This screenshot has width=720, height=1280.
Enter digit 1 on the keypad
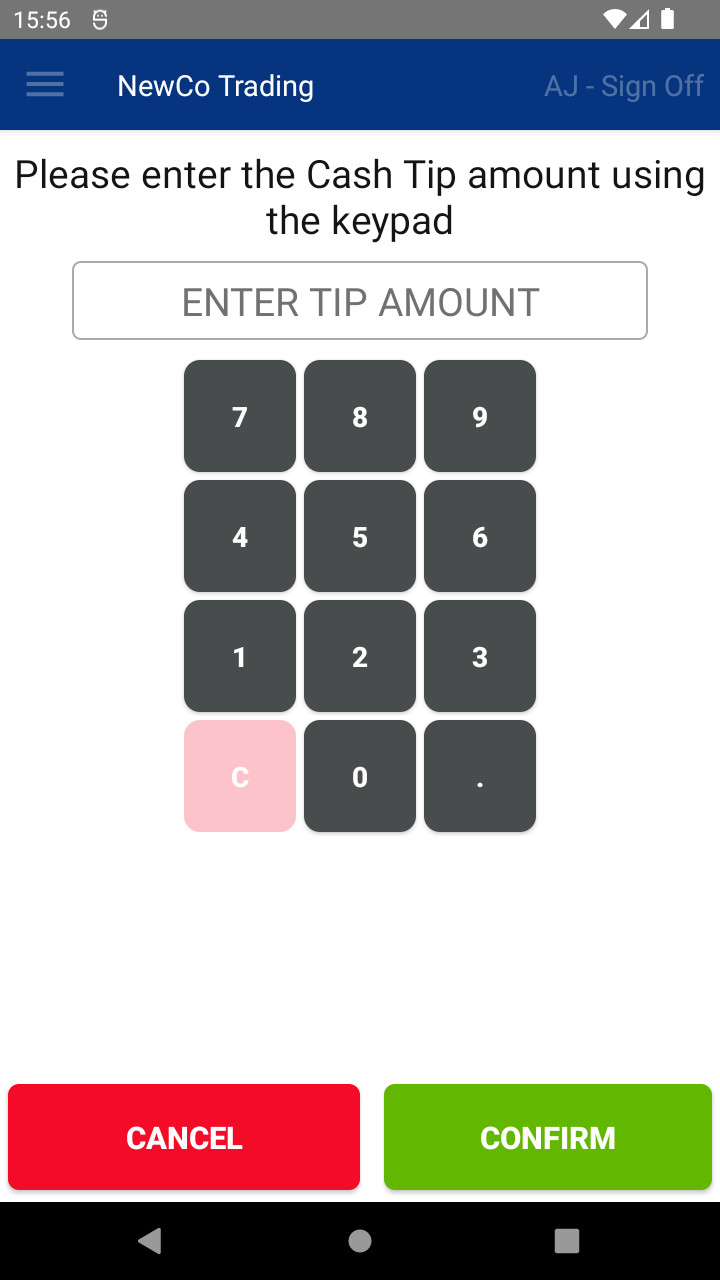point(240,656)
